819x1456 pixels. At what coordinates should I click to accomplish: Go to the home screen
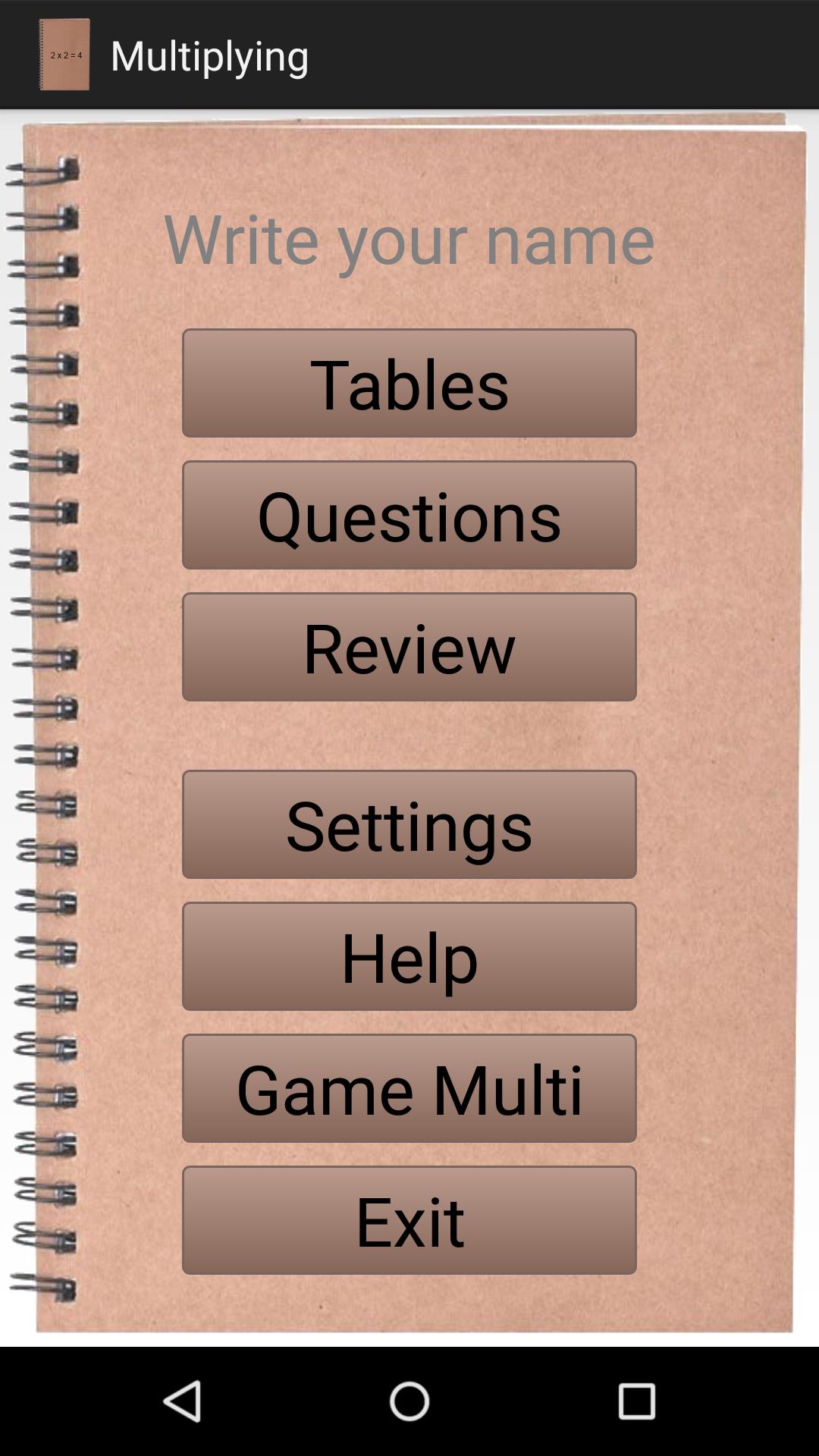click(409, 1401)
